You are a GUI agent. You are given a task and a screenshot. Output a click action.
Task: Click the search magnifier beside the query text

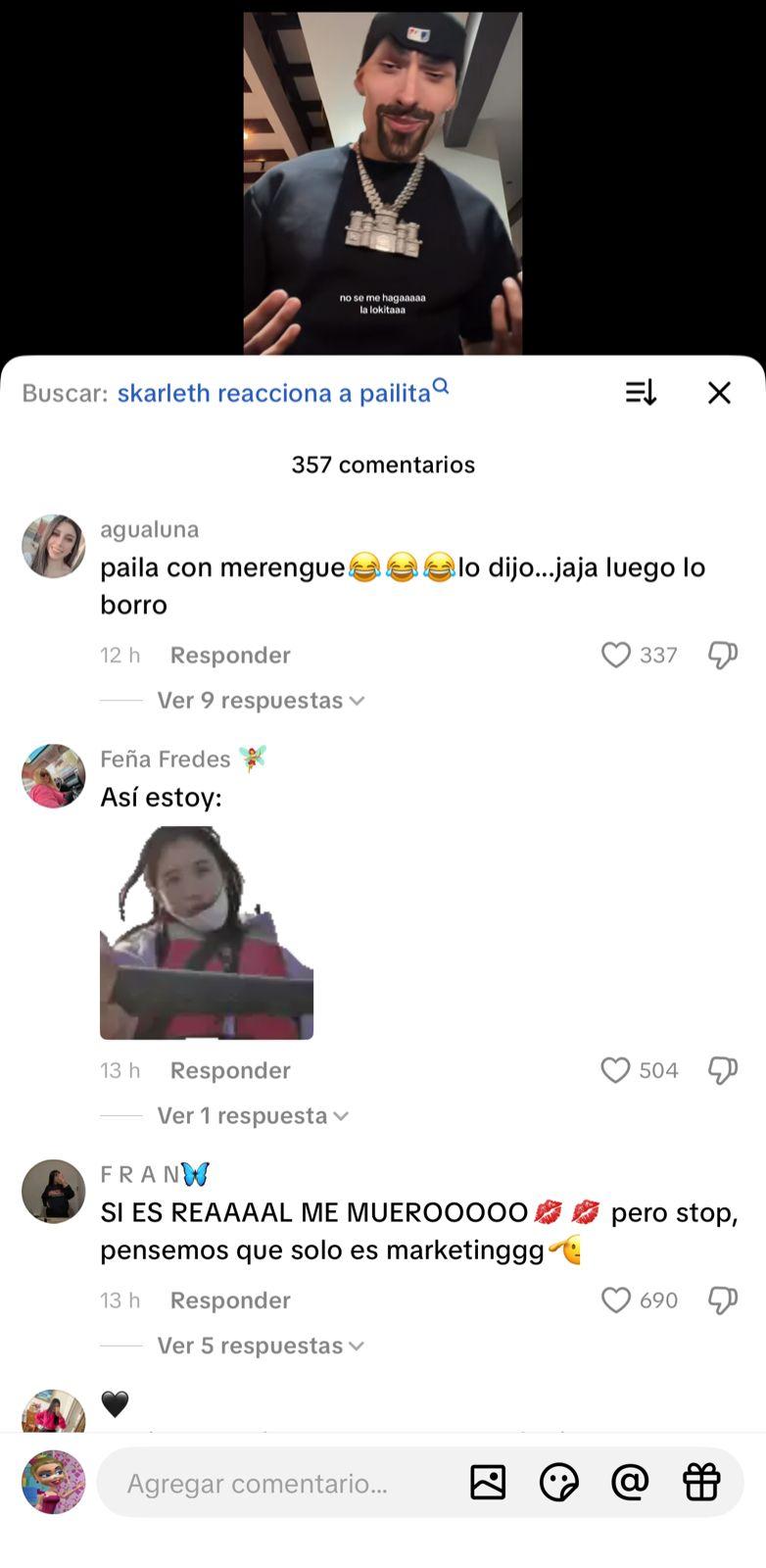click(442, 386)
